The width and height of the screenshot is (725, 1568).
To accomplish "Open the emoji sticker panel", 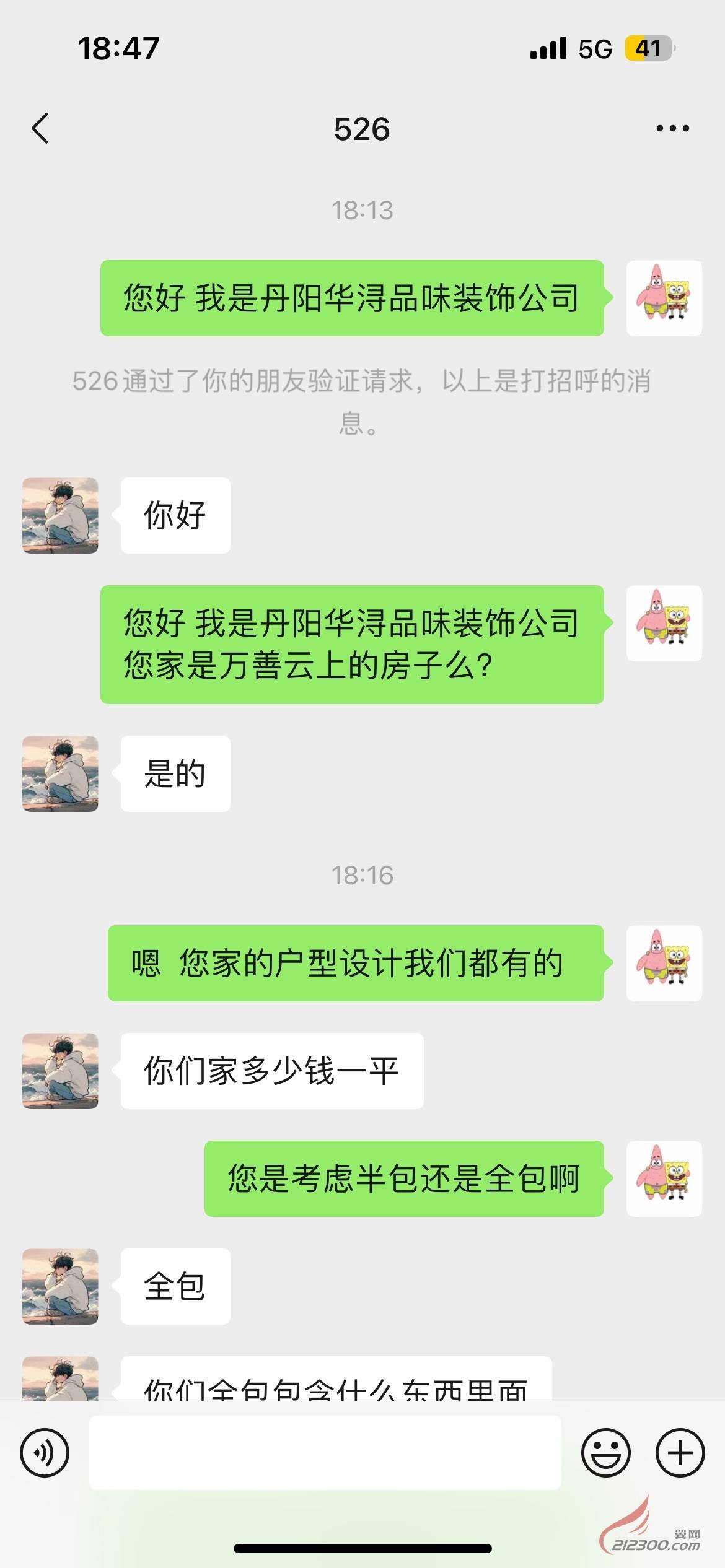I will coord(606,1453).
